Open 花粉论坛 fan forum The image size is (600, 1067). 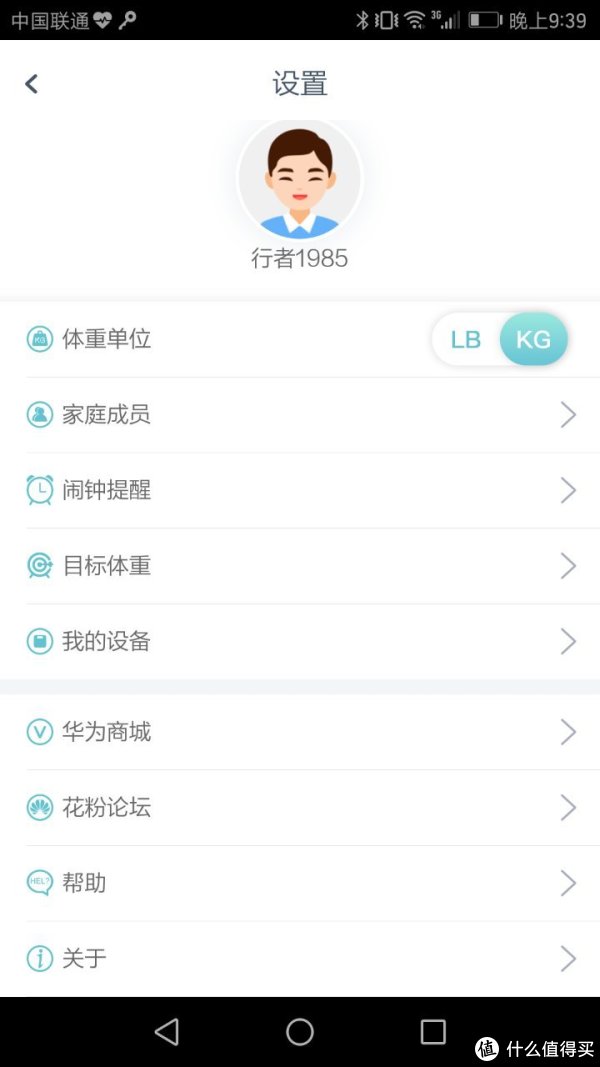pyautogui.click(x=300, y=808)
